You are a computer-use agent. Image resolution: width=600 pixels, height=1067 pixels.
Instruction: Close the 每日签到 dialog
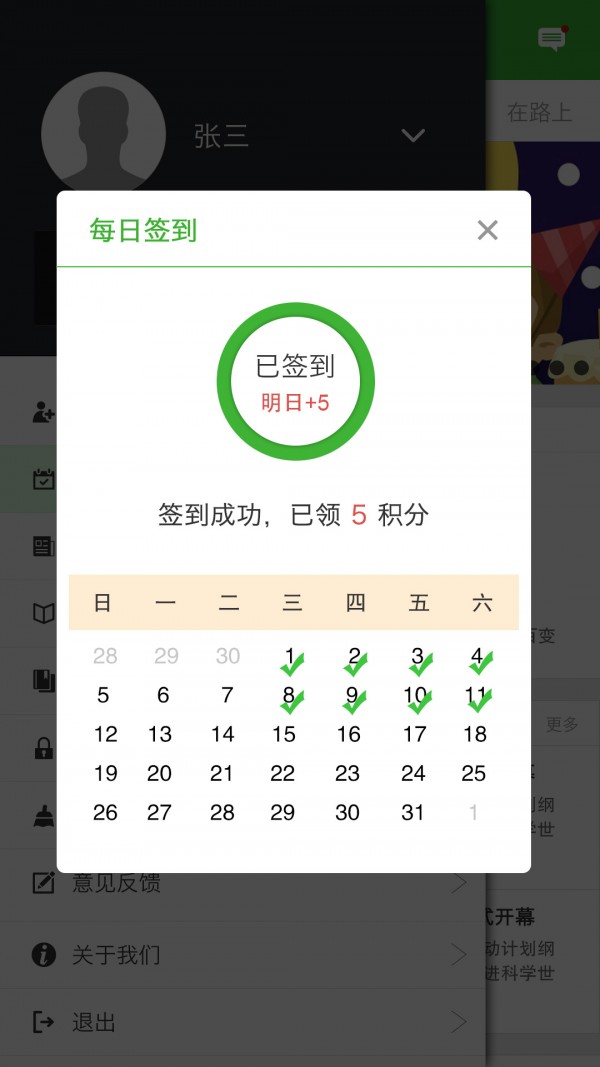pos(487,231)
